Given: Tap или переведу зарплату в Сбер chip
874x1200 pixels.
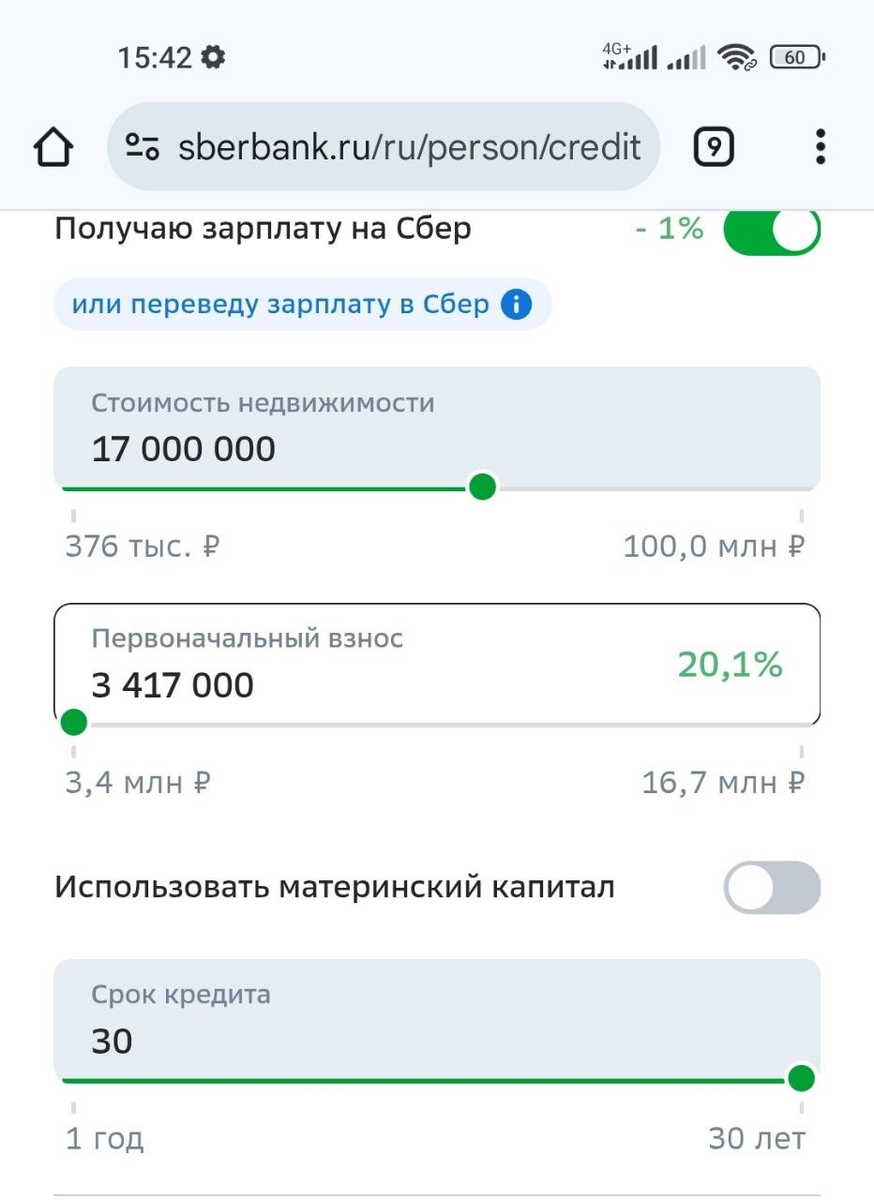Looking at the screenshot, I should (x=280, y=304).
